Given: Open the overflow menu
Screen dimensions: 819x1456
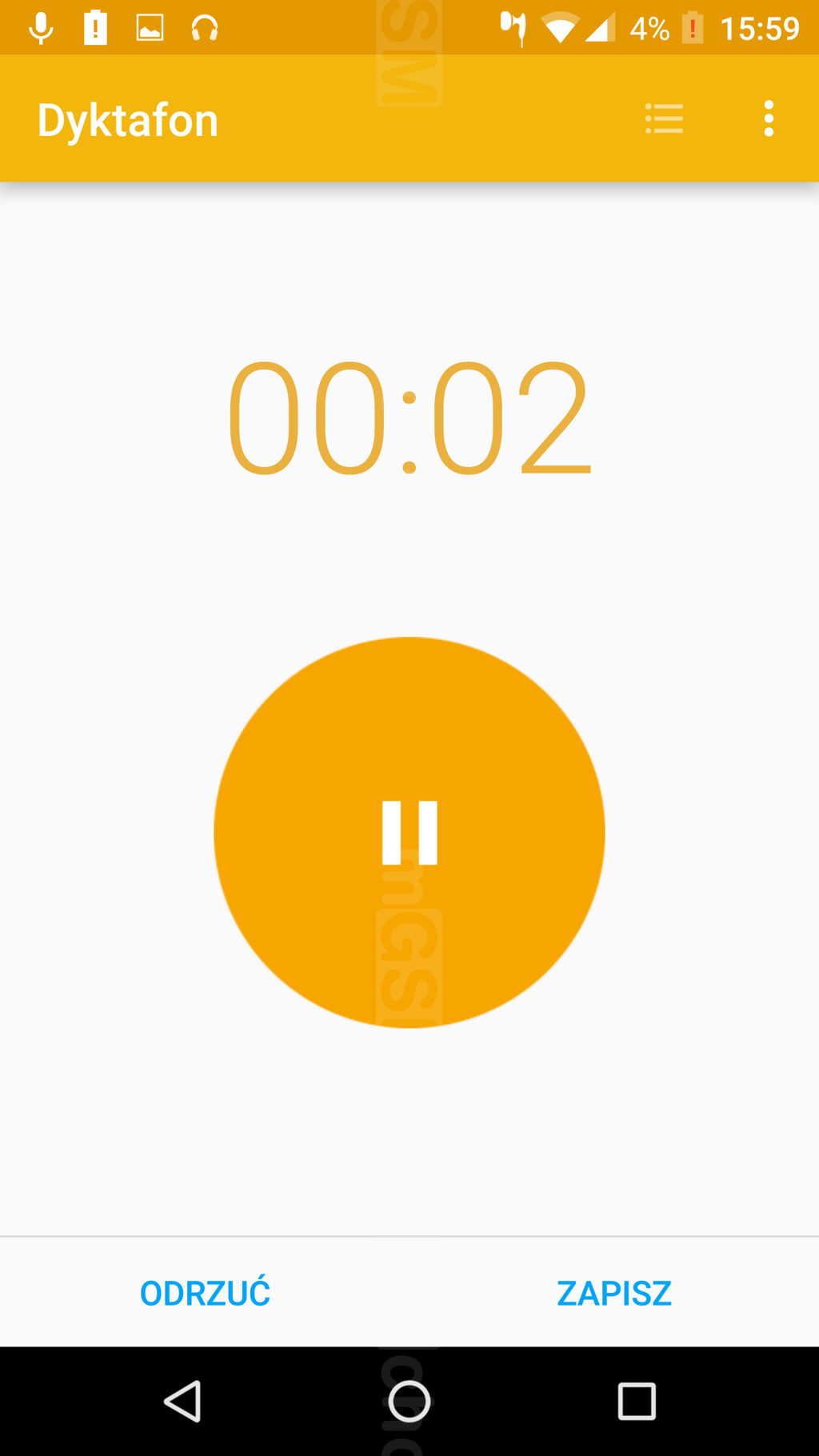Looking at the screenshot, I should click(769, 118).
